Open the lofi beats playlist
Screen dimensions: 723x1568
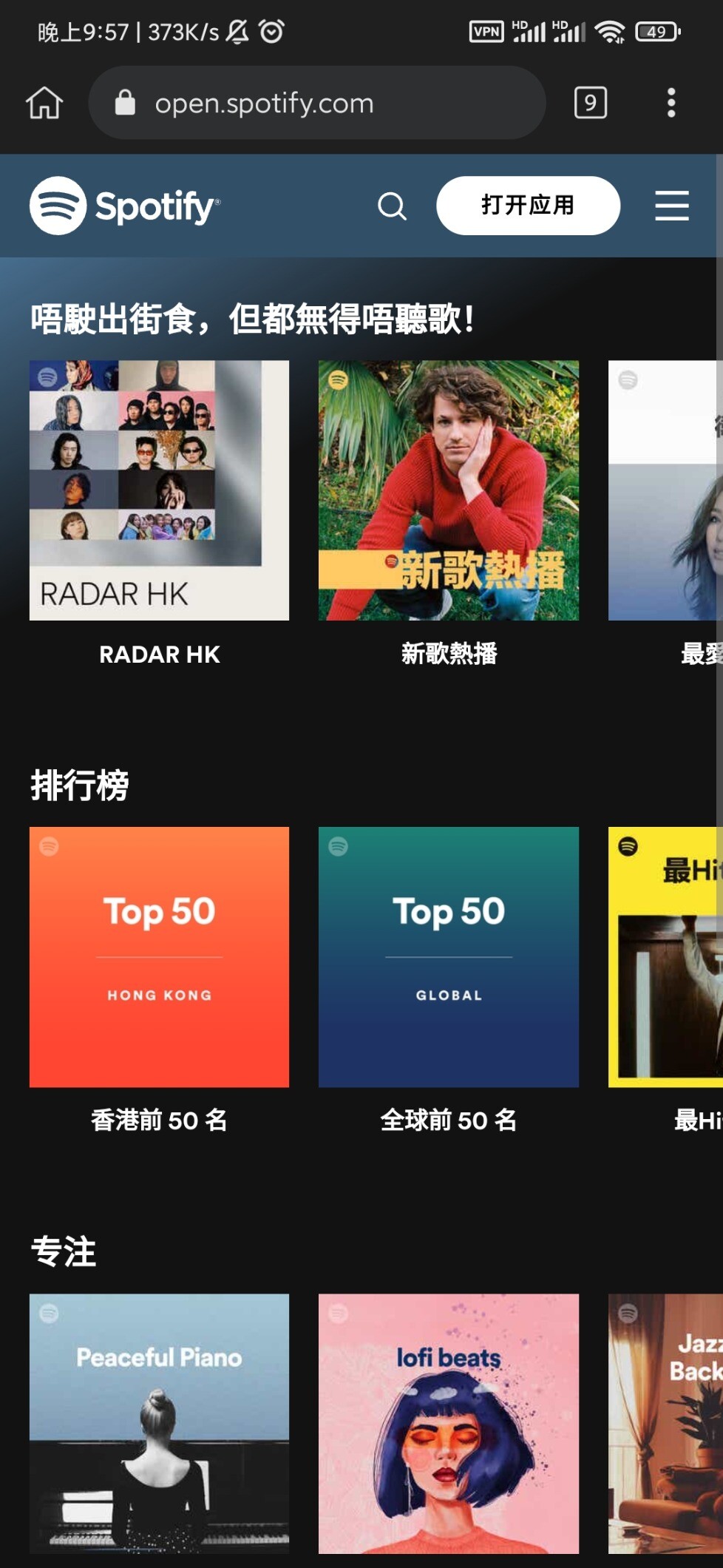(x=448, y=1422)
